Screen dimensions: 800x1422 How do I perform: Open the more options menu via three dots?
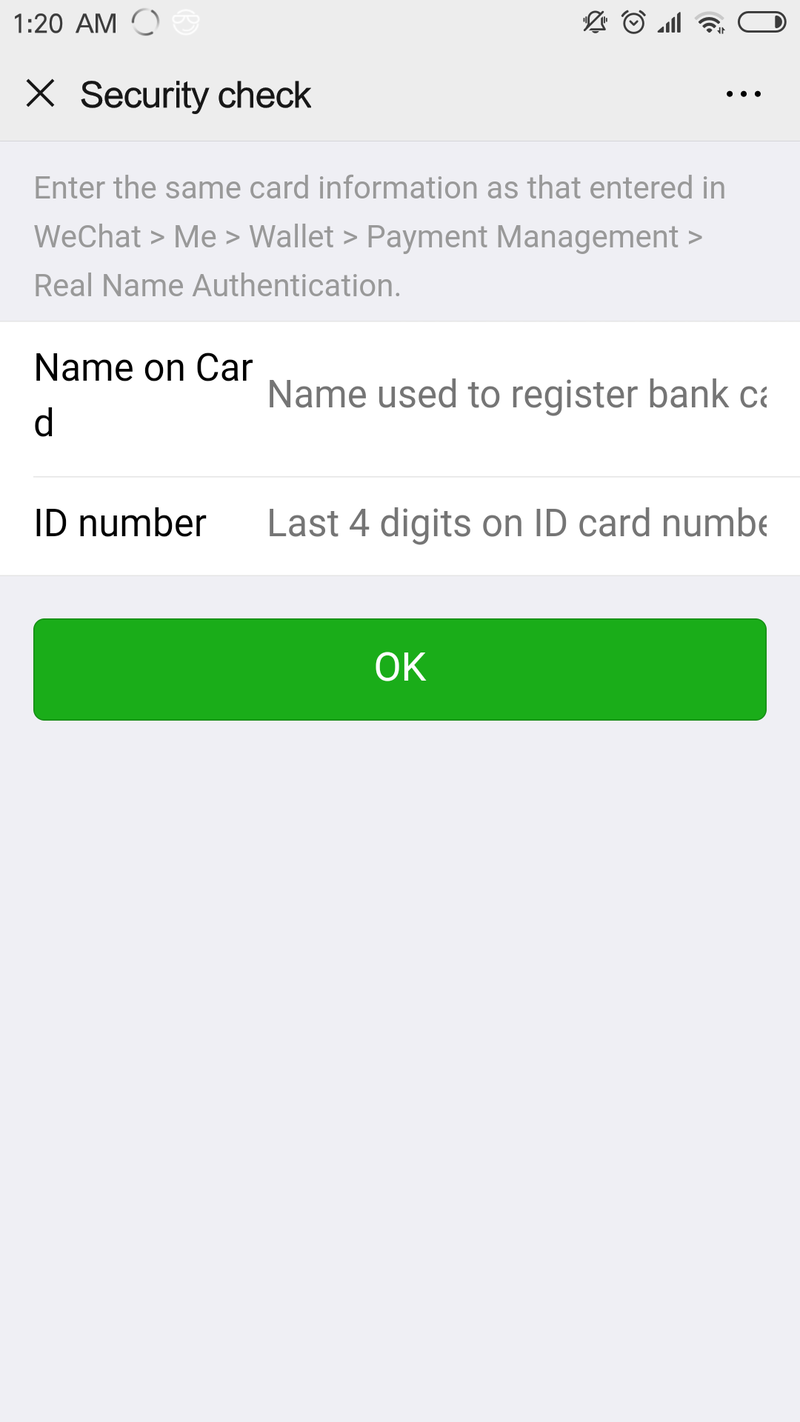[744, 93]
